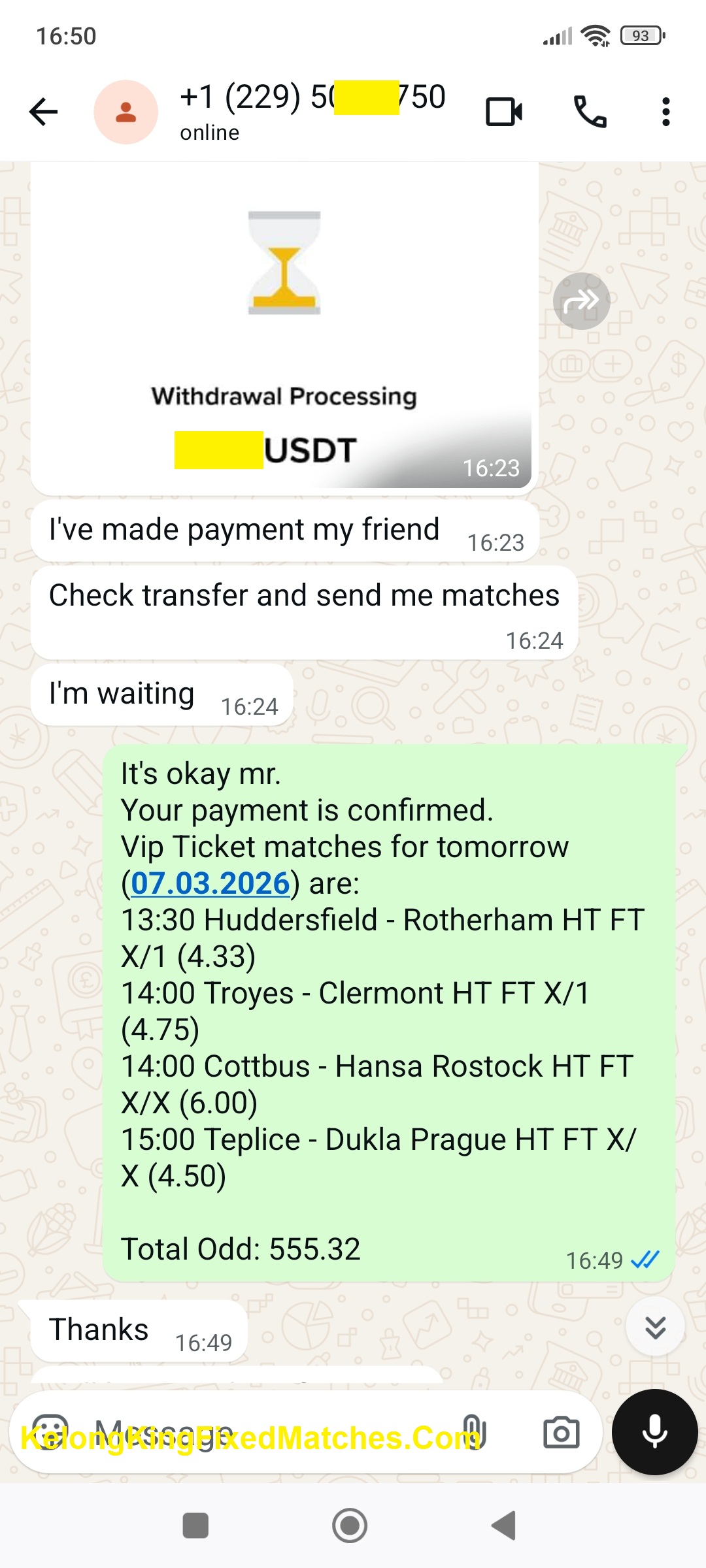Viewport: 706px width, 1568px height.
Task: Tap the Wi-Fi icon in status bar
Action: [x=594, y=36]
